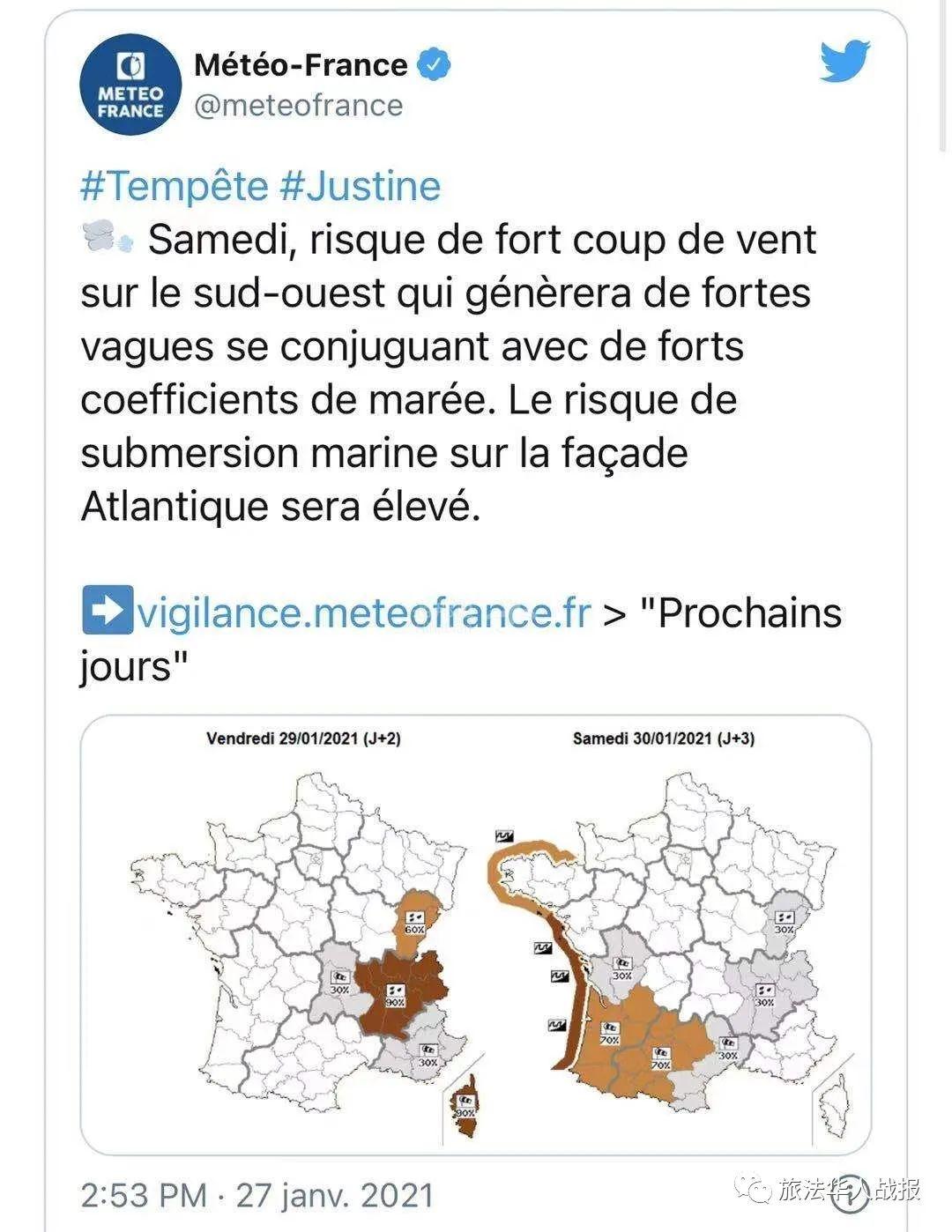Open the #Tempête hashtag
The height and width of the screenshot is (1232, 952).
(174, 187)
